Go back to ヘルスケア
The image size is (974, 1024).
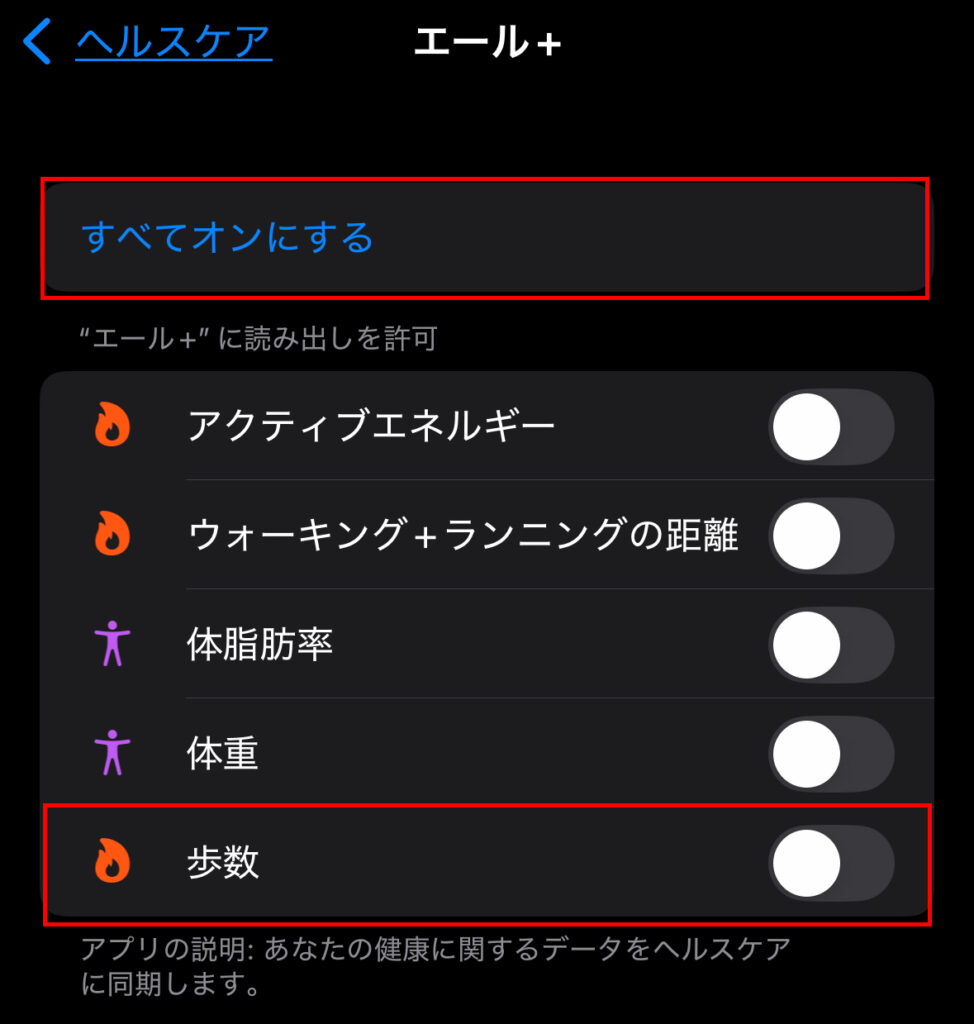coord(150,43)
